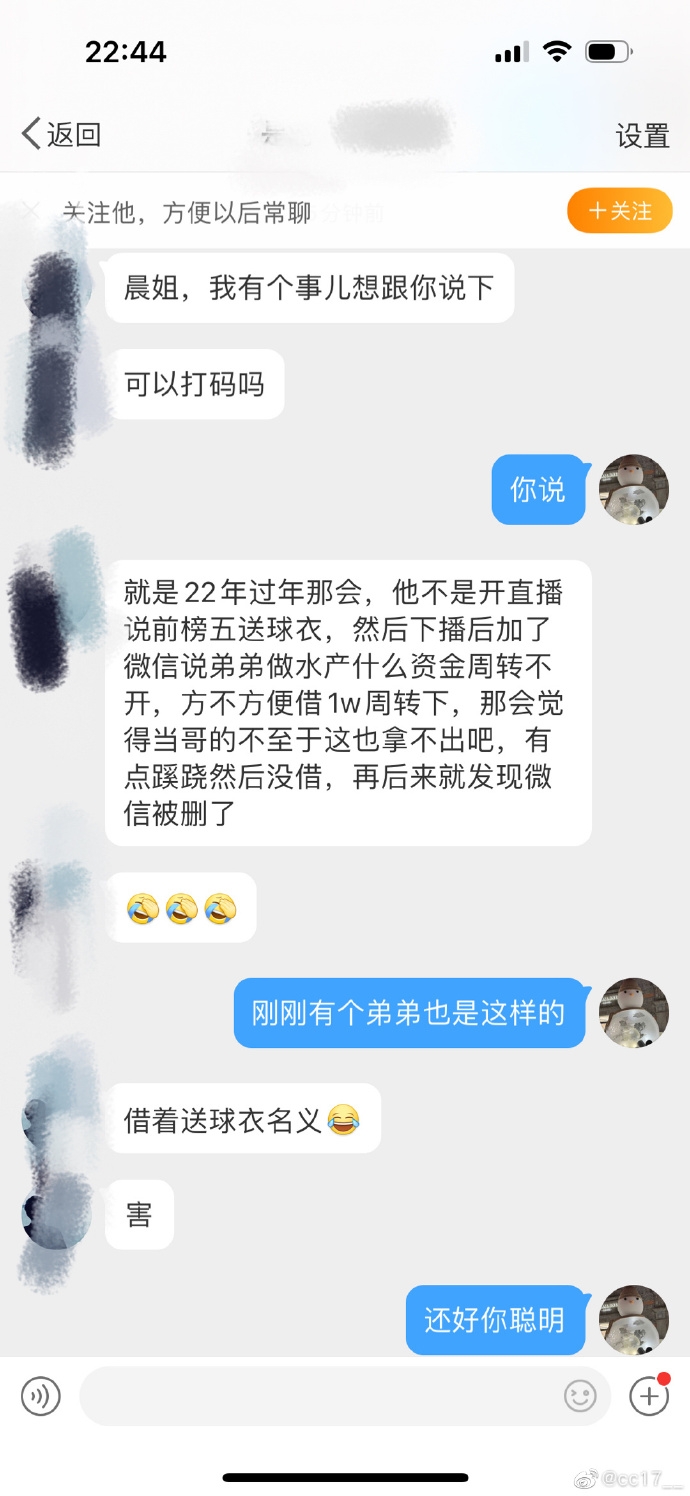Image resolution: width=690 pixels, height=1496 pixels.
Task: Go back via 返回
Action: [62, 134]
